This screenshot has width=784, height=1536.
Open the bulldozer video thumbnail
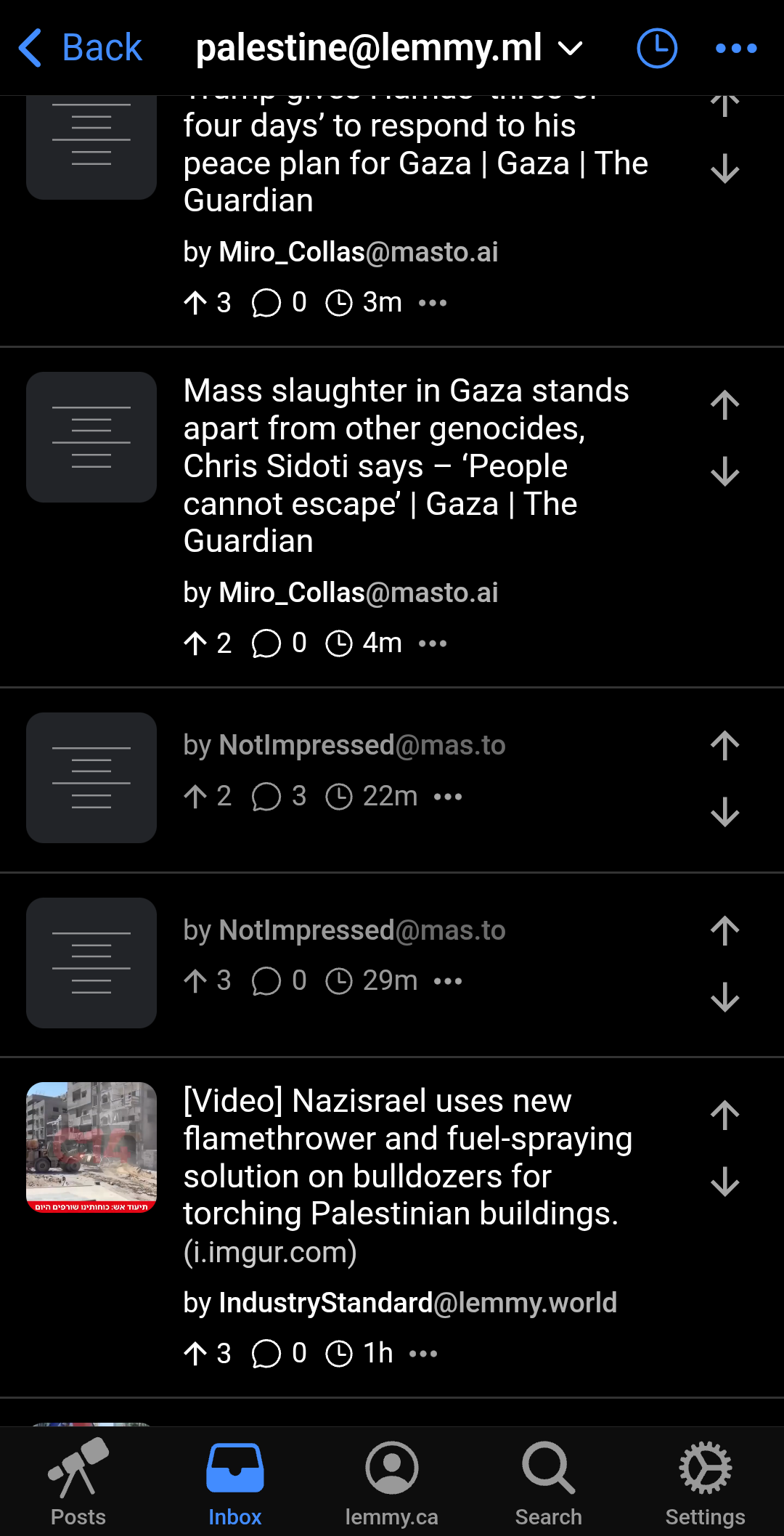(x=91, y=1147)
